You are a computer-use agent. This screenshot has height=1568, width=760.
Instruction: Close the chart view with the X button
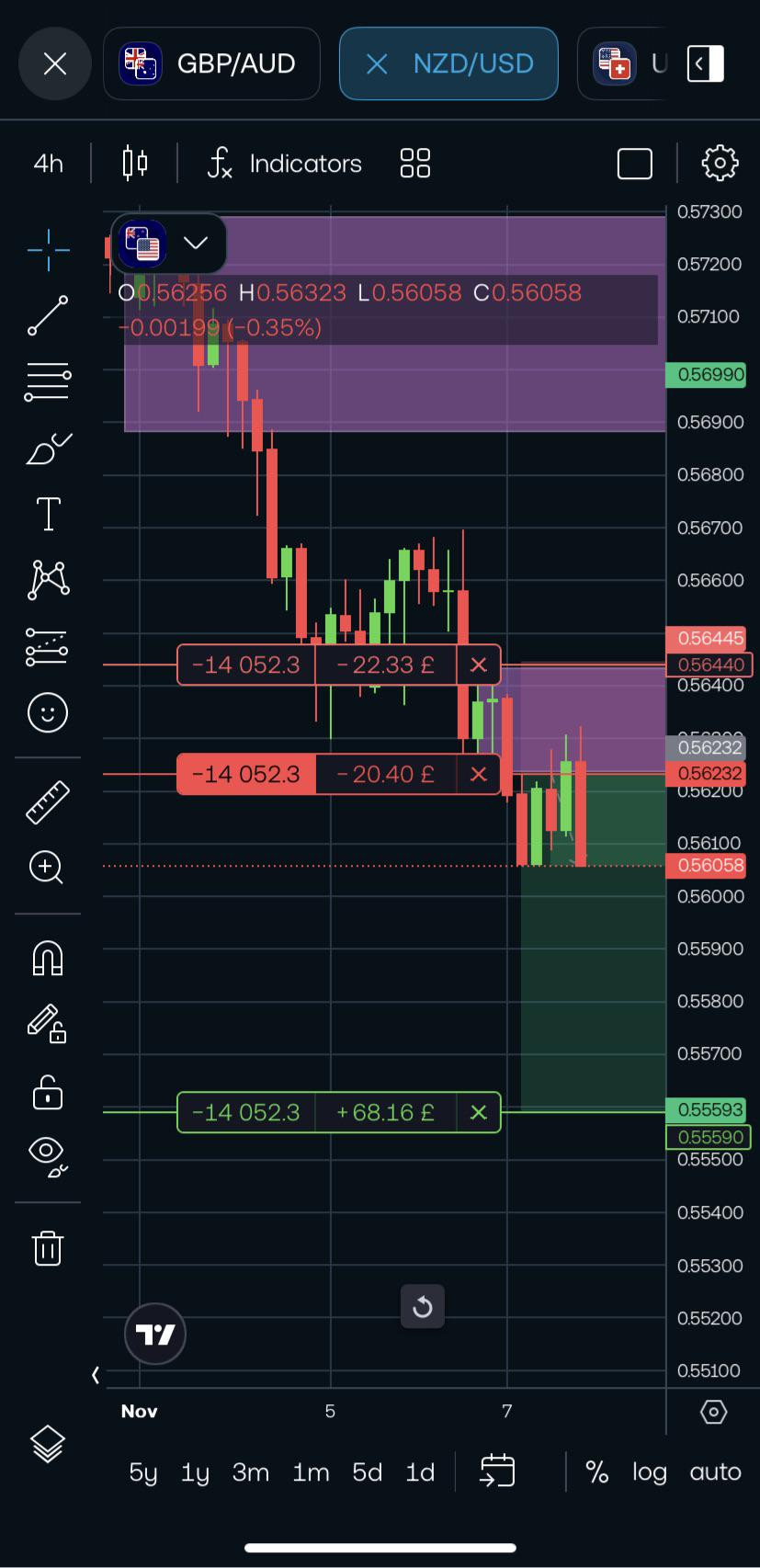[x=55, y=63]
